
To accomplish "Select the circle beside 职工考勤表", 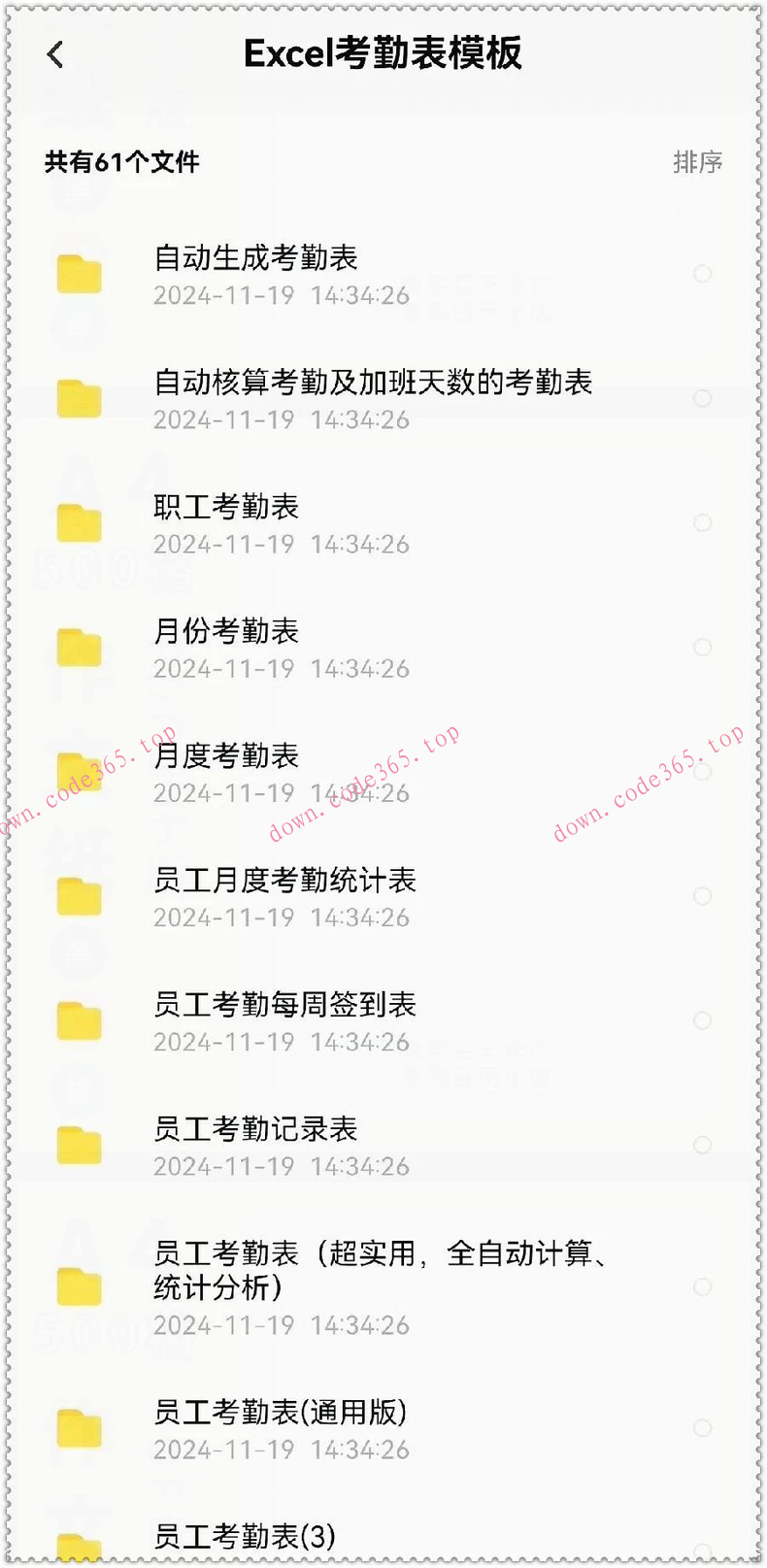I will (703, 521).
